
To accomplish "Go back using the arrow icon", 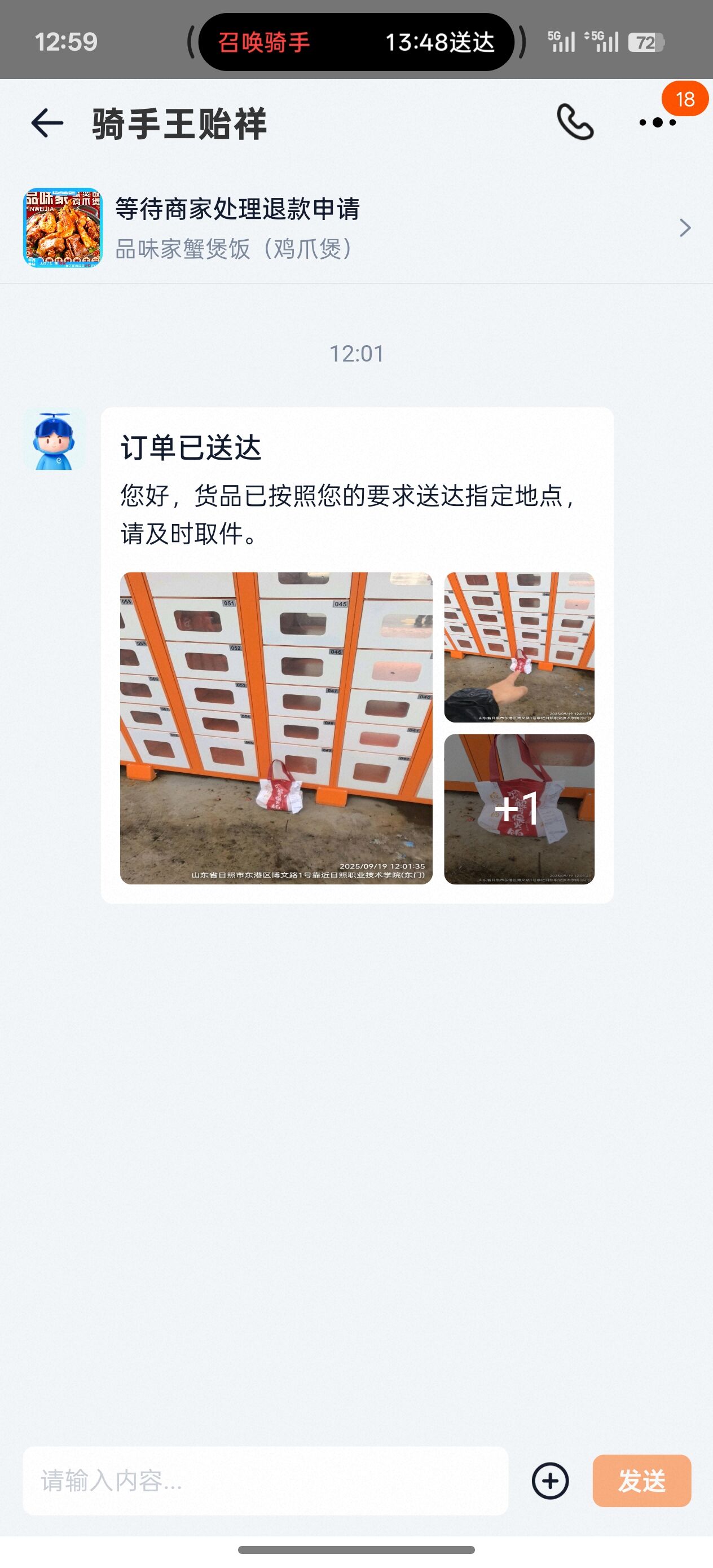I will pyautogui.click(x=47, y=123).
